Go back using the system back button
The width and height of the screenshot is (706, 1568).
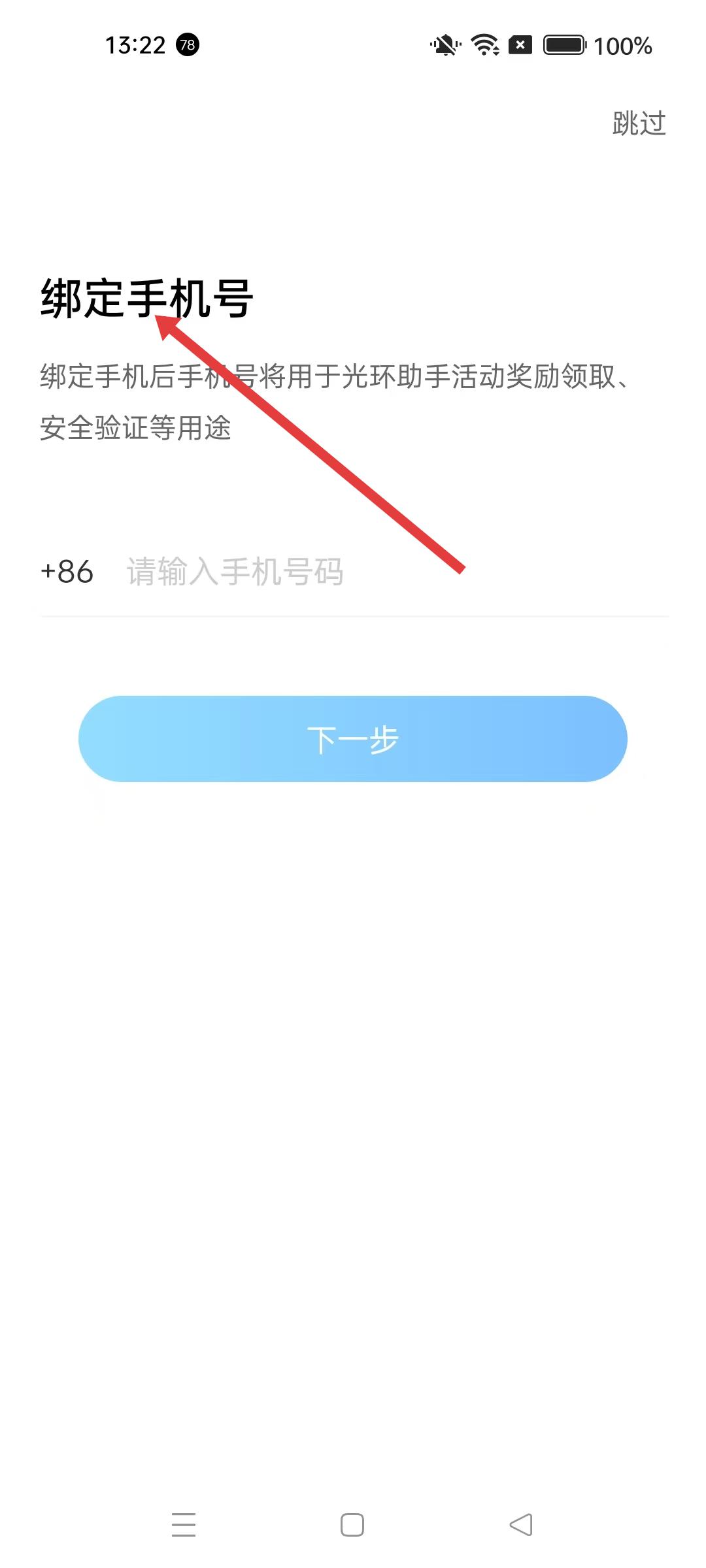(521, 1525)
